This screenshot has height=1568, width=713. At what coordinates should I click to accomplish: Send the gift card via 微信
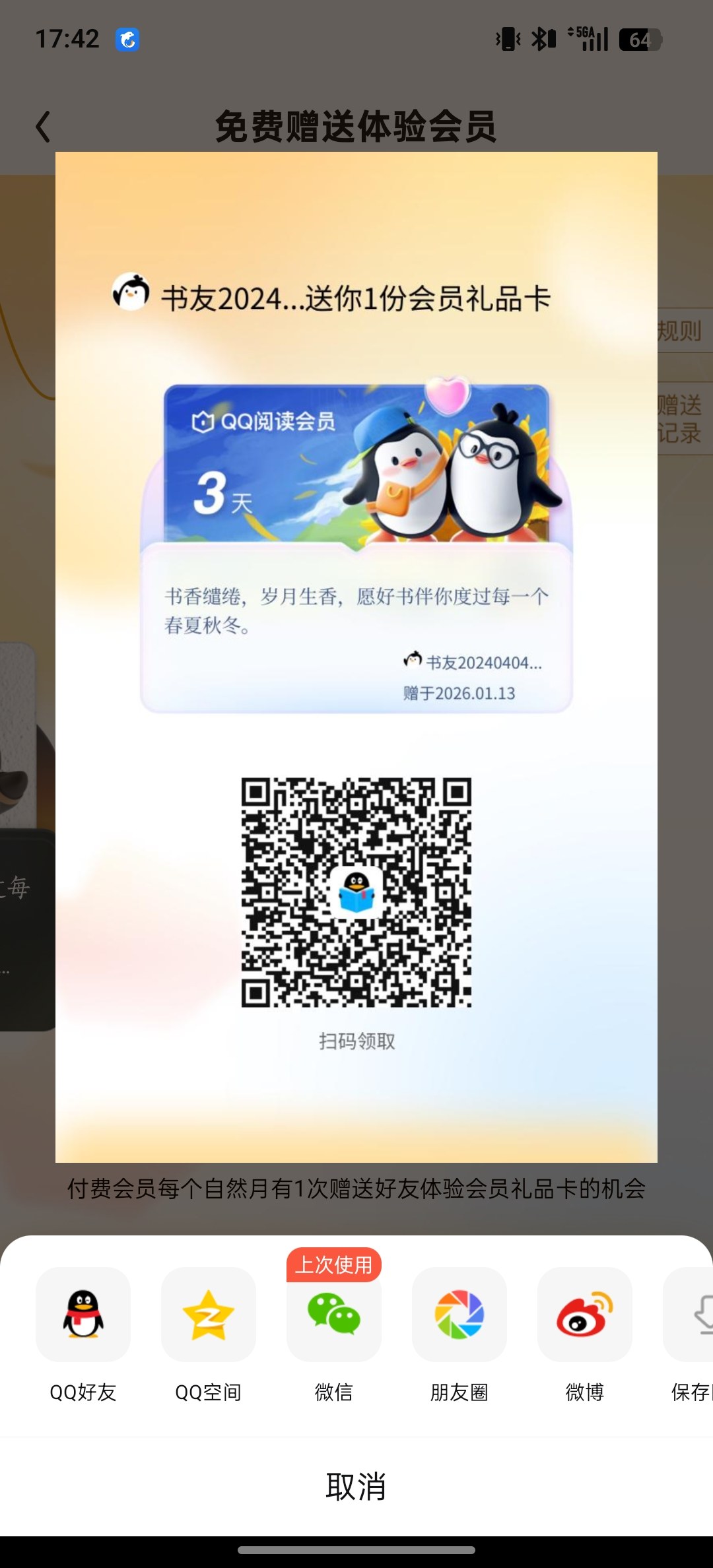click(x=334, y=1315)
